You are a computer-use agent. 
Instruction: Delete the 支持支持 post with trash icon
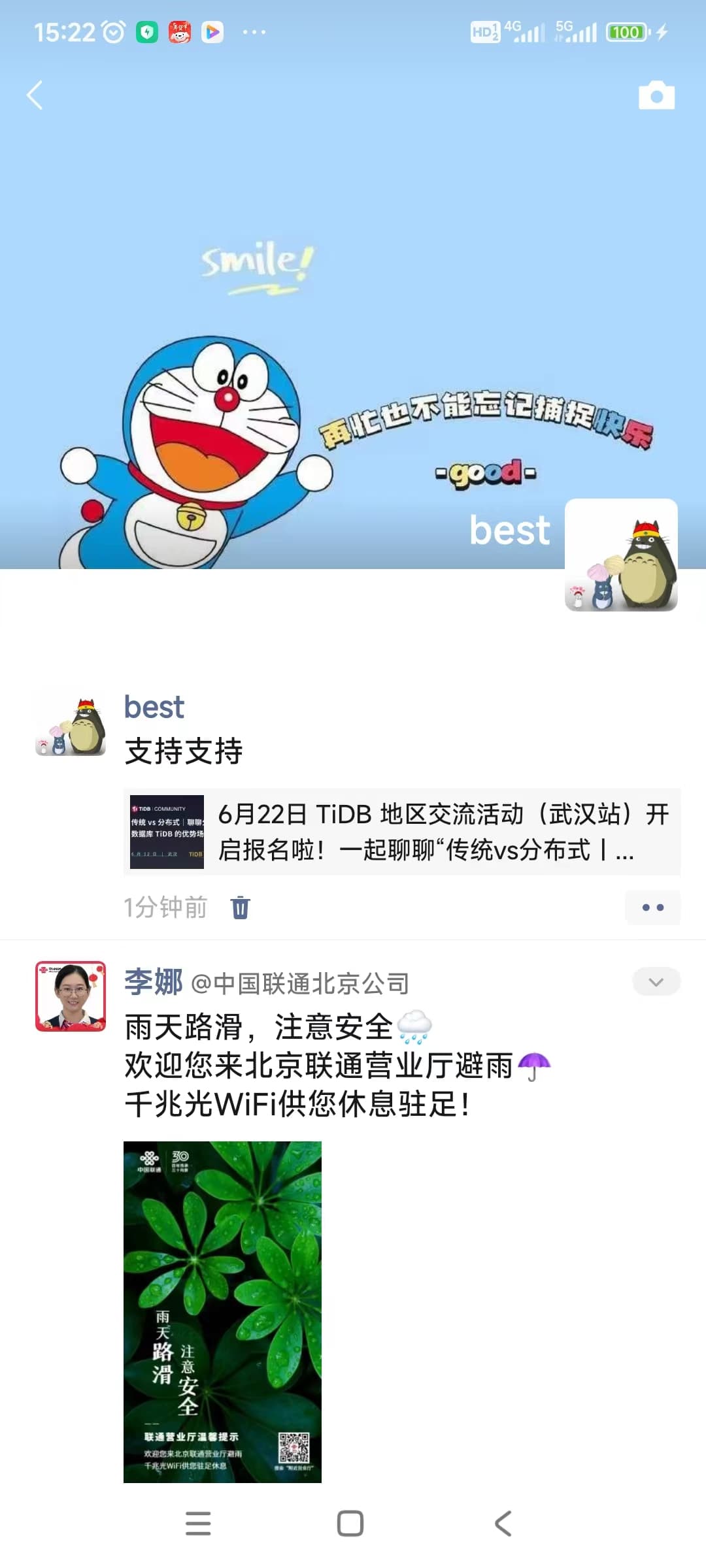tap(241, 907)
